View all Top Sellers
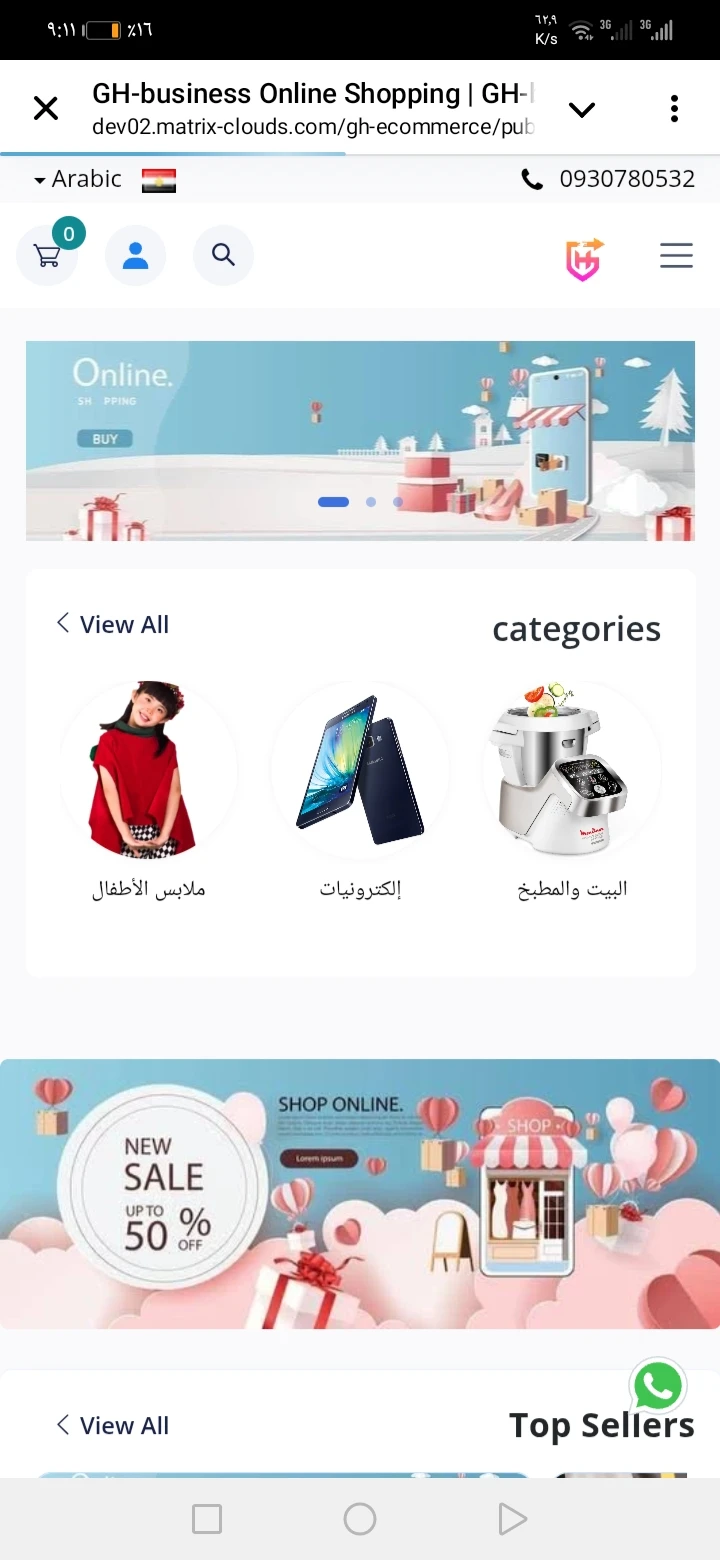Viewport: 720px width, 1560px height. (113, 1426)
